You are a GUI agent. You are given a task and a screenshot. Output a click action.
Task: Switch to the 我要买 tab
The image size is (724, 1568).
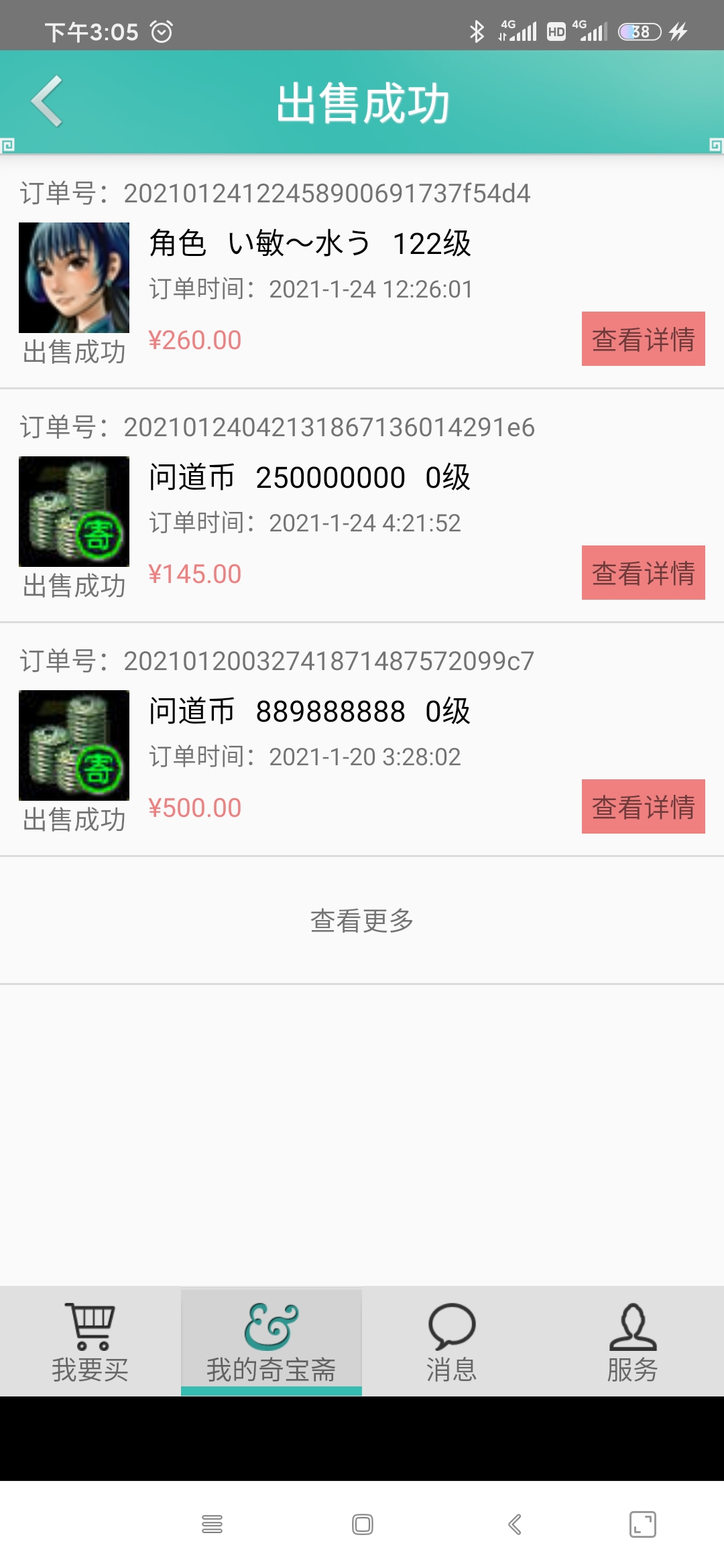(90, 1342)
